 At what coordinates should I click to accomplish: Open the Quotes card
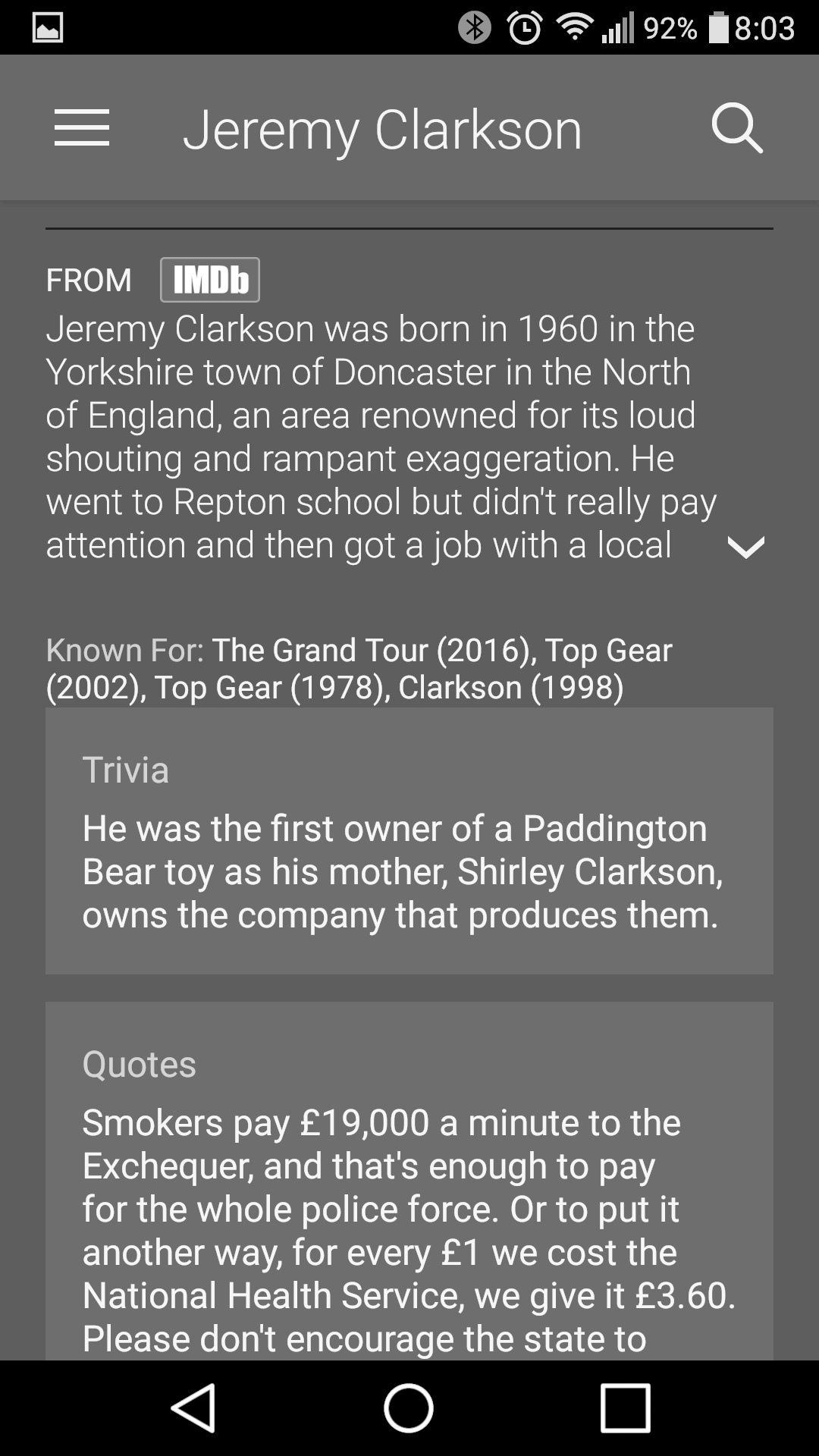[x=409, y=1181]
